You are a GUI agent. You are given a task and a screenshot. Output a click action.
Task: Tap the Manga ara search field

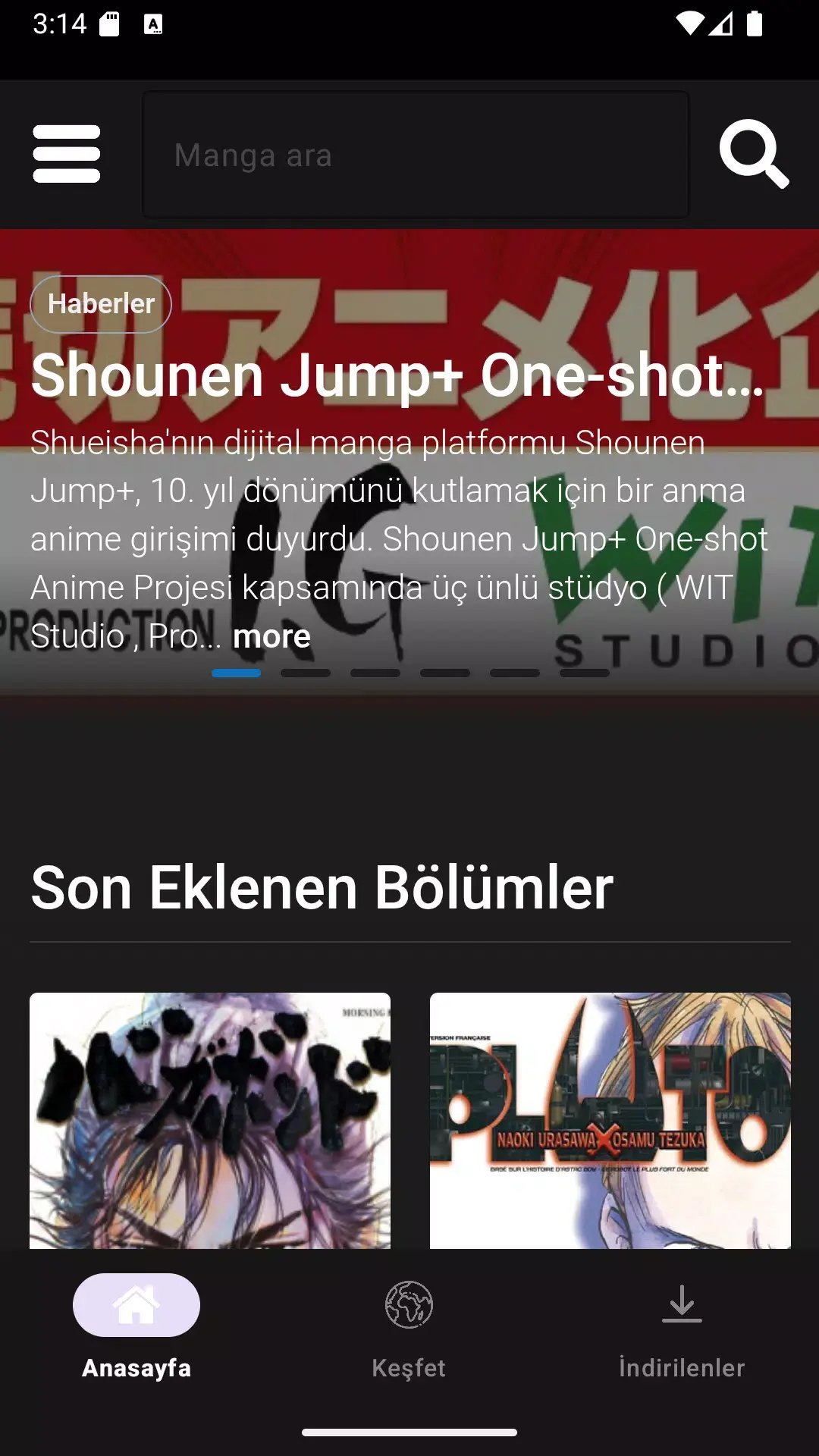[415, 155]
